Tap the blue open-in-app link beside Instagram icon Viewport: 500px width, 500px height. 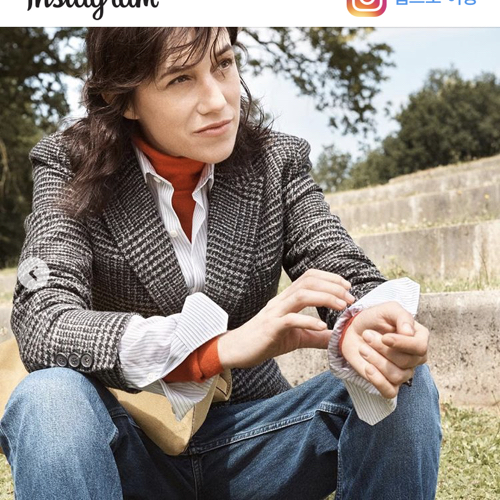pos(435,3)
